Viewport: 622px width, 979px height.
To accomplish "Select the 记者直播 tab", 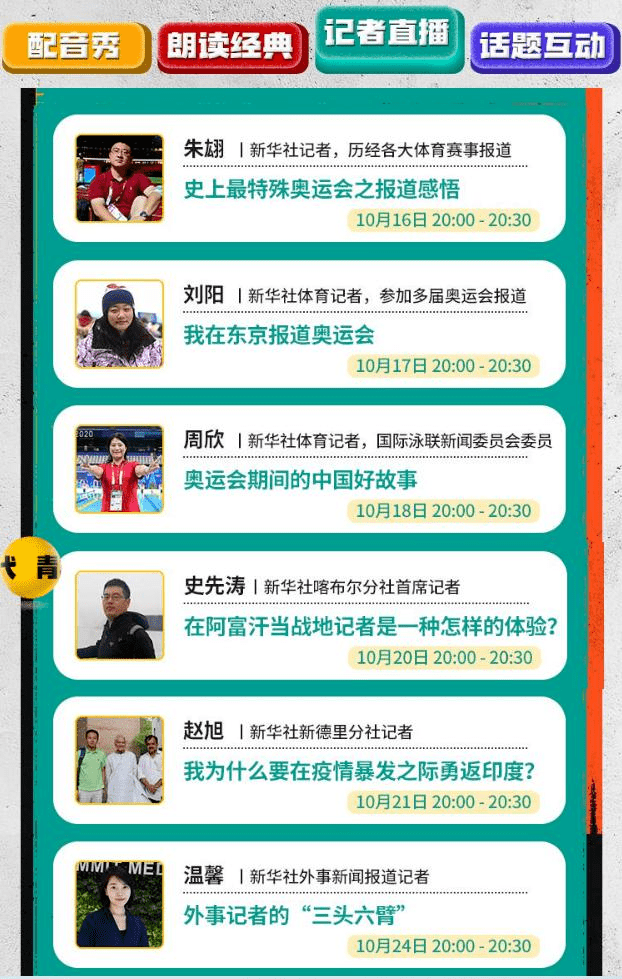I will click(x=389, y=37).
